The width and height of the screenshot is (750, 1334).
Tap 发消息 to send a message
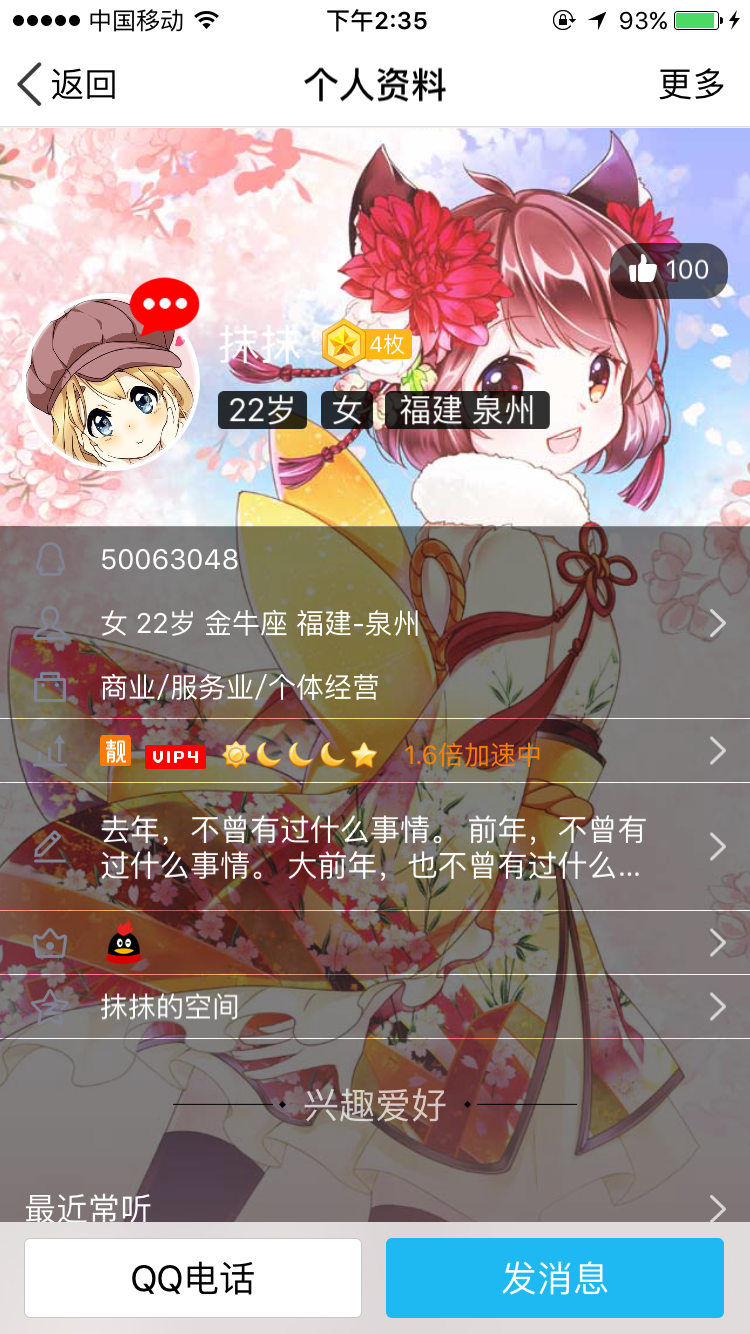[x=555, y=1278]
